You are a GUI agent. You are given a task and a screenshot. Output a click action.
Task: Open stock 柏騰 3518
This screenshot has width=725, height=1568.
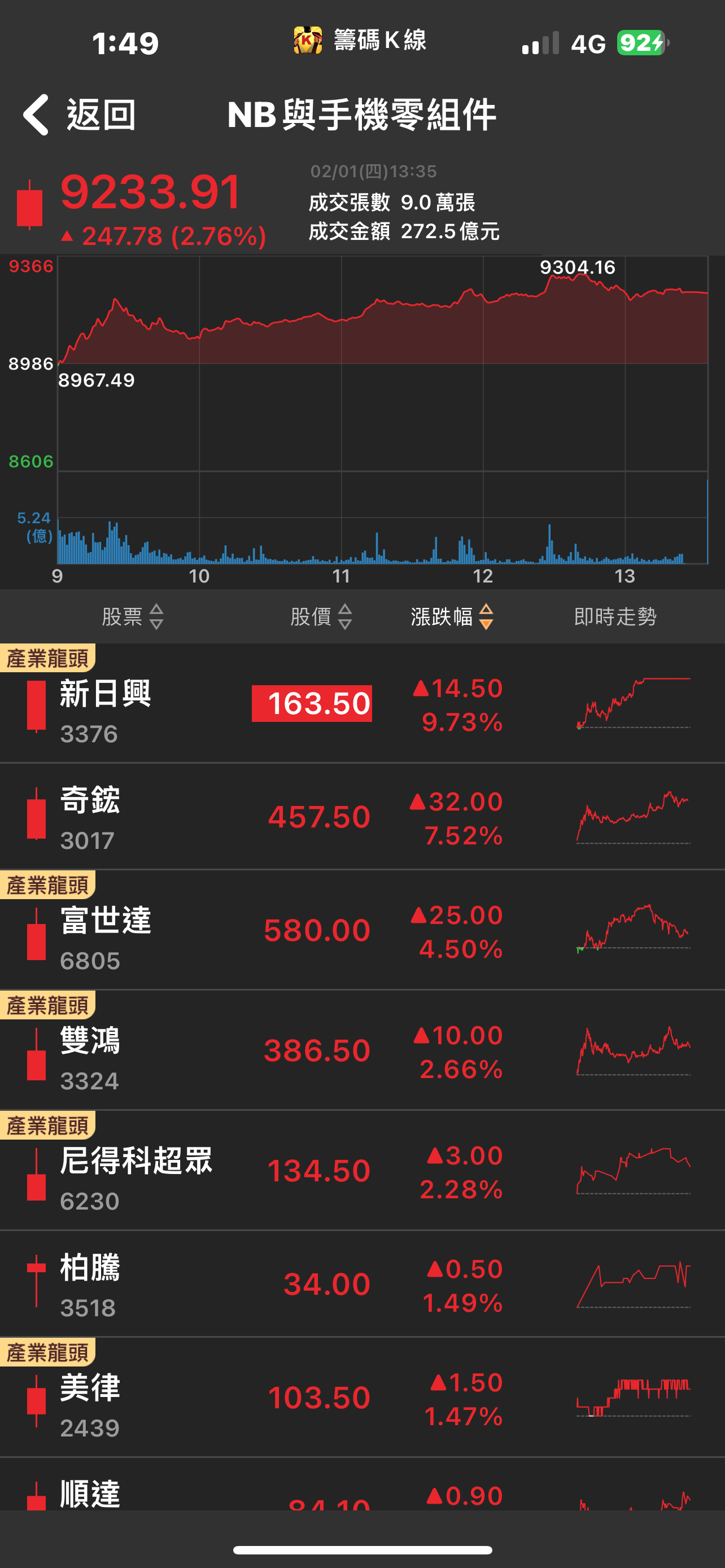pos(362,1284)
